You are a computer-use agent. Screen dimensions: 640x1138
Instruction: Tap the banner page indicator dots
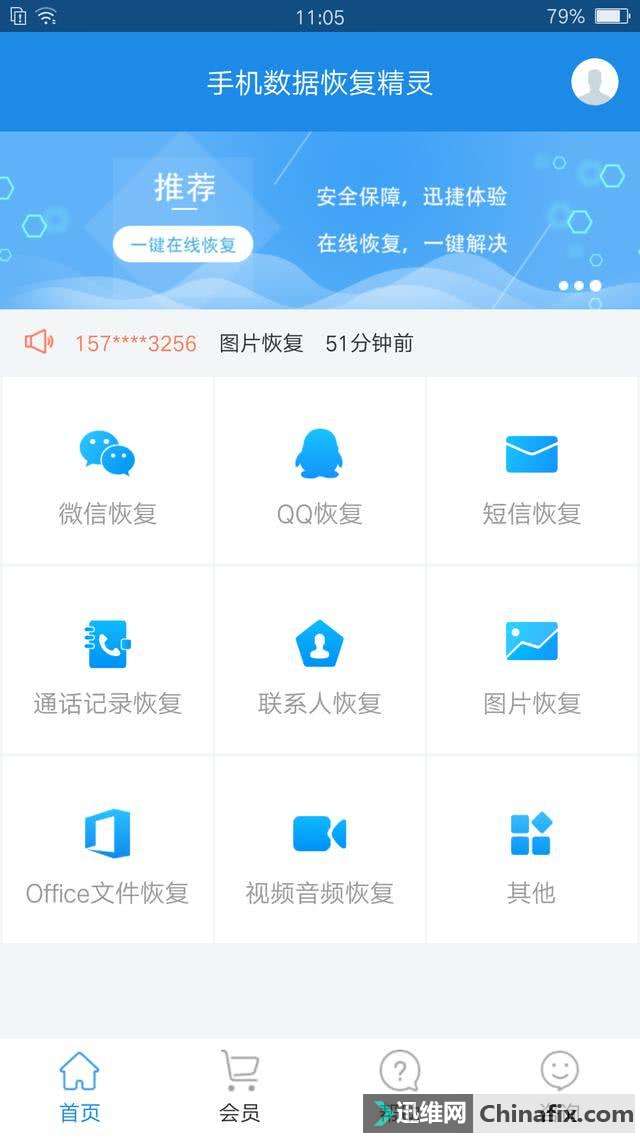click(x=579, y=286)
